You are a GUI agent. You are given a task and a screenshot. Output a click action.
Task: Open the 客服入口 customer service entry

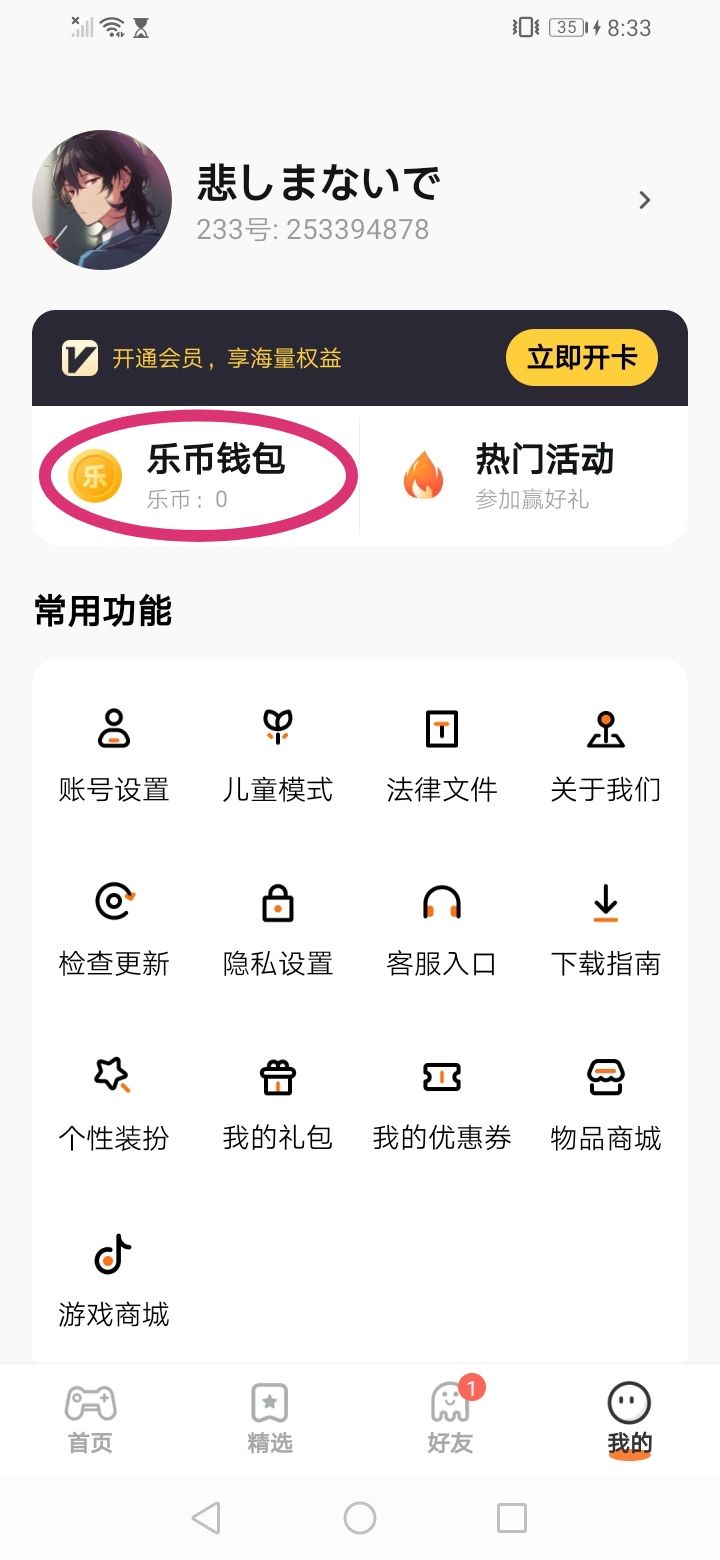point(442,929)
